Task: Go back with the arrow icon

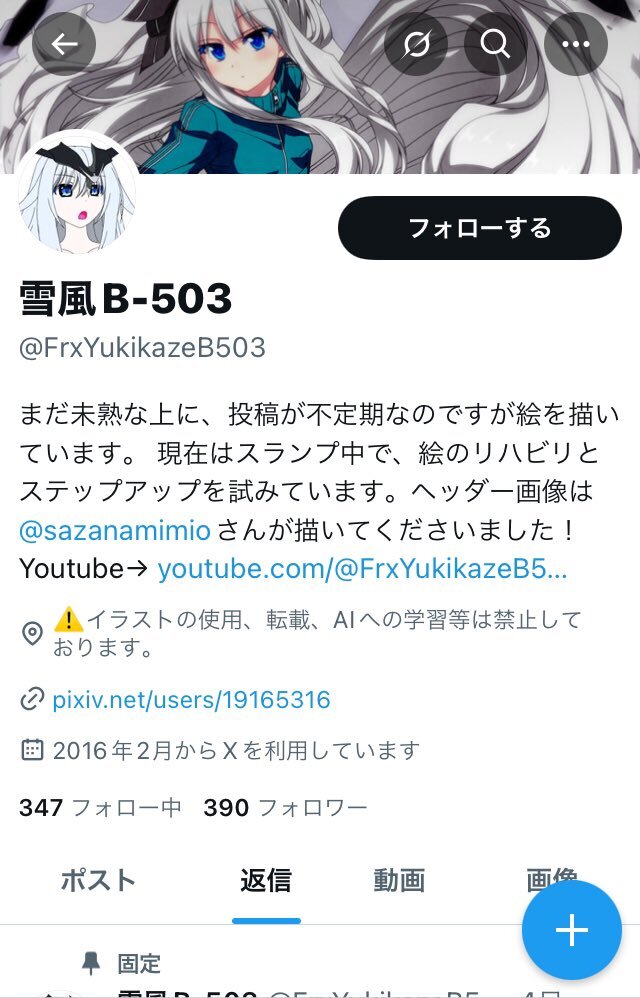Action: (64, 44)
